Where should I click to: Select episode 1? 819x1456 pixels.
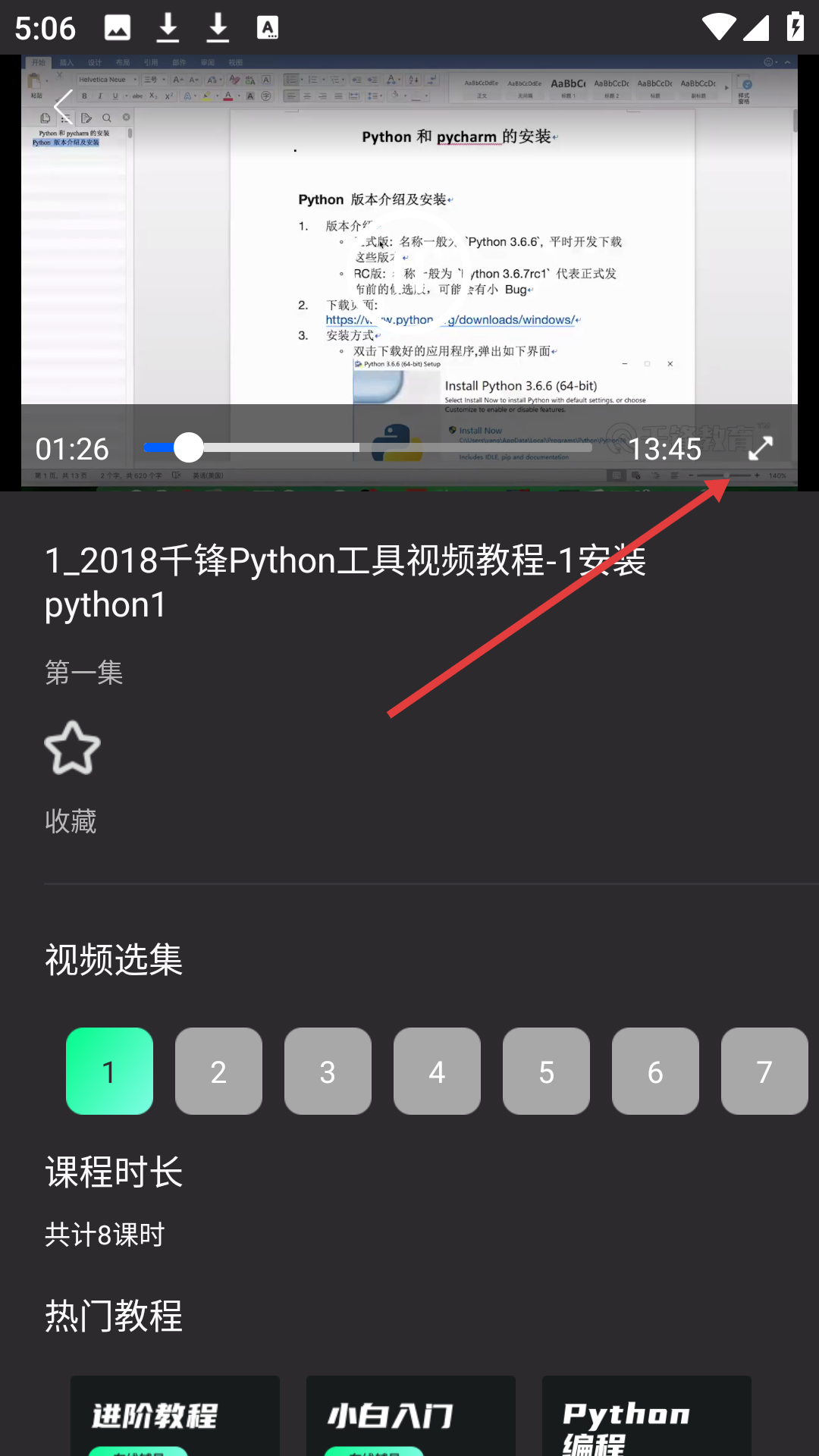[109, 1071]
